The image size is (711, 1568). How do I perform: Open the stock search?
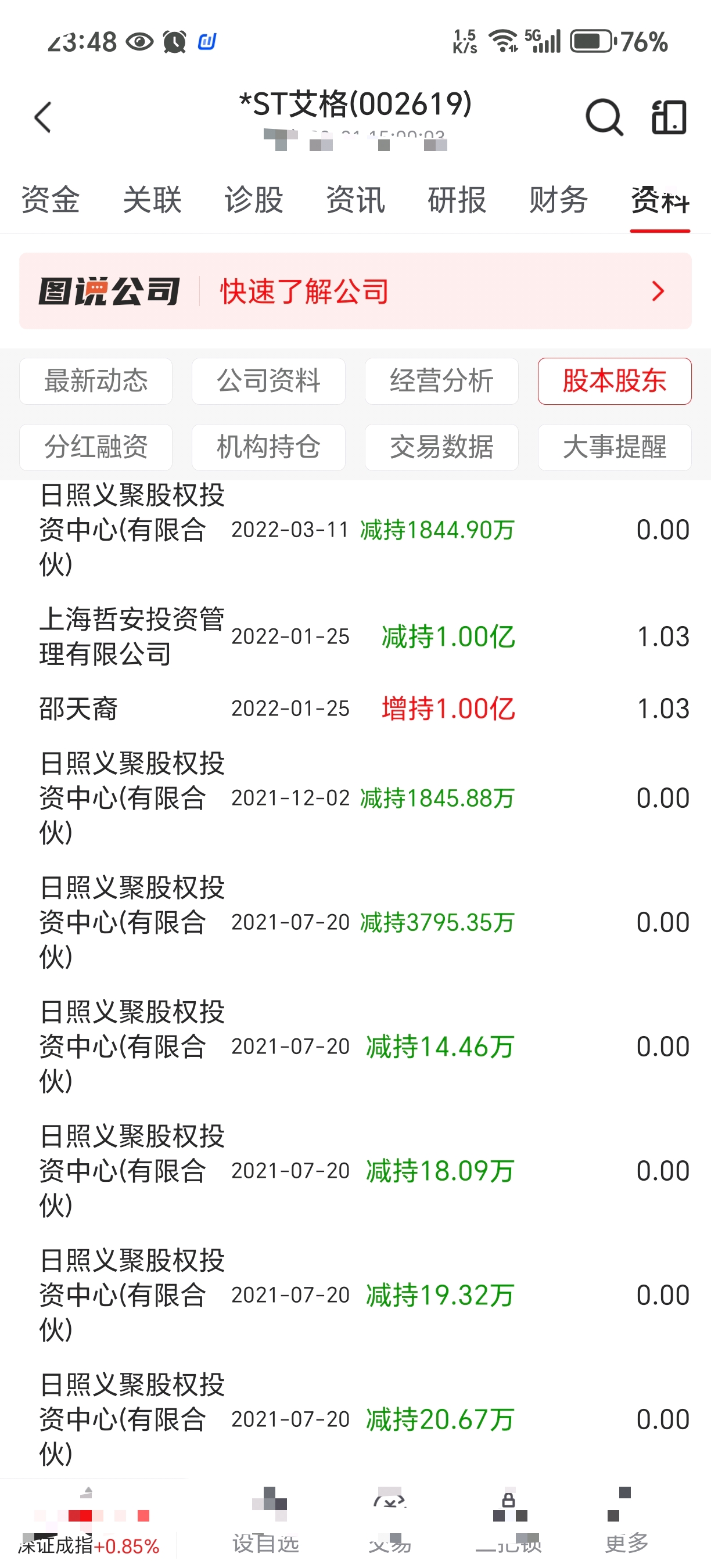[604, 117]
